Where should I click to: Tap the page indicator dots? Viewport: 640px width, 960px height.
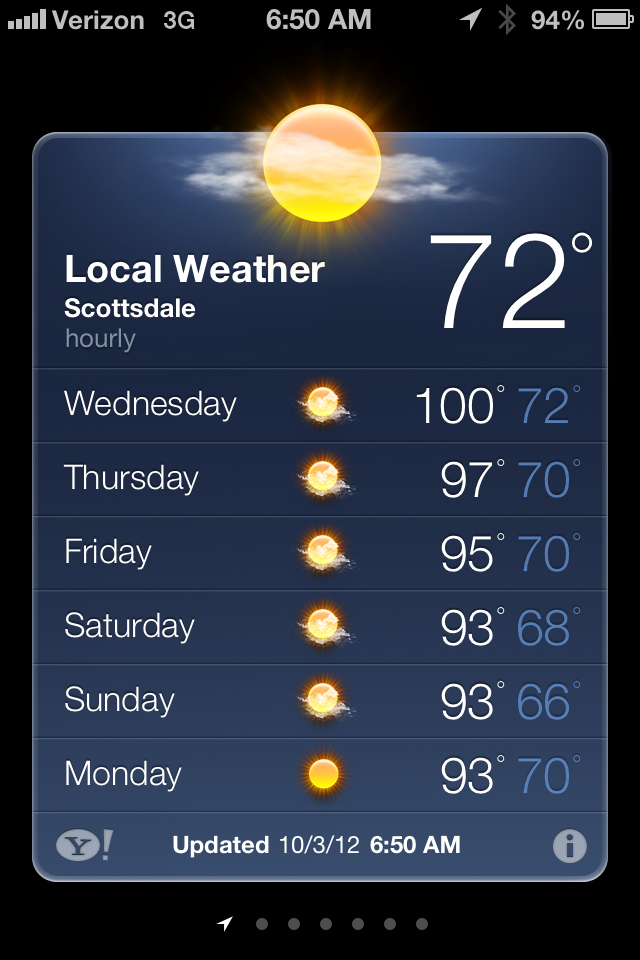[325, 924]
